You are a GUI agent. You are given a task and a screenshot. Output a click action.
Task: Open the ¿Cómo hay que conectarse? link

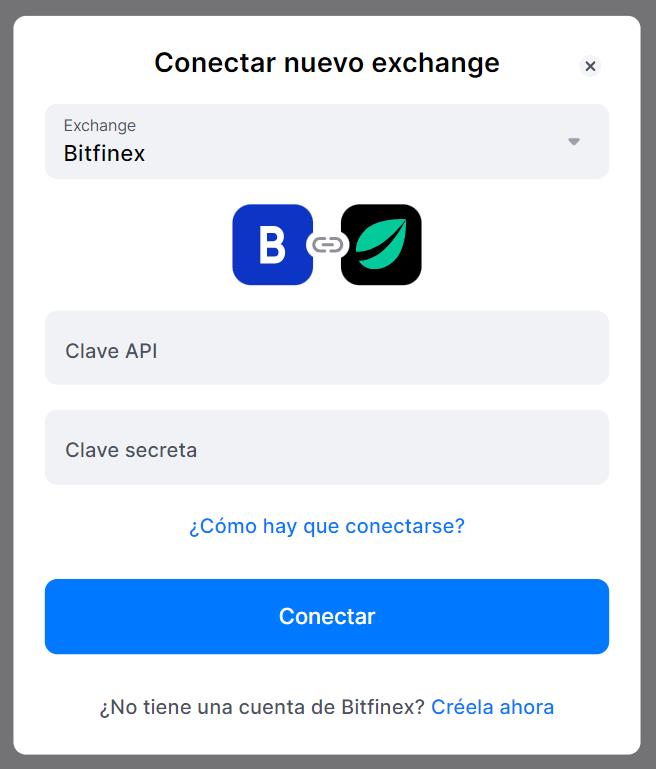point(326,526)
